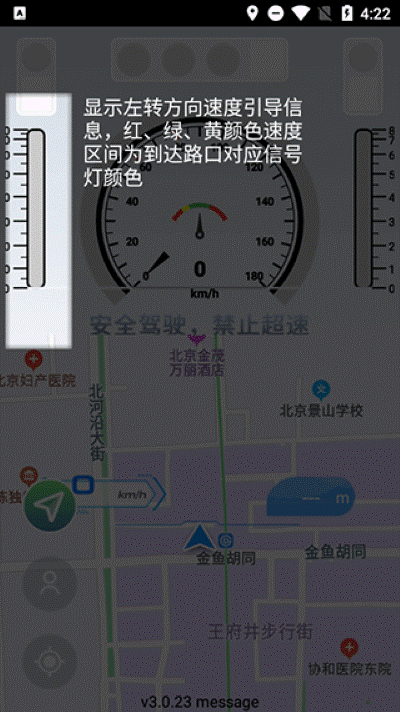Screen dimensions: 400x712
Task: Recenter the map with the location target button
Action: tap(50, 661)
